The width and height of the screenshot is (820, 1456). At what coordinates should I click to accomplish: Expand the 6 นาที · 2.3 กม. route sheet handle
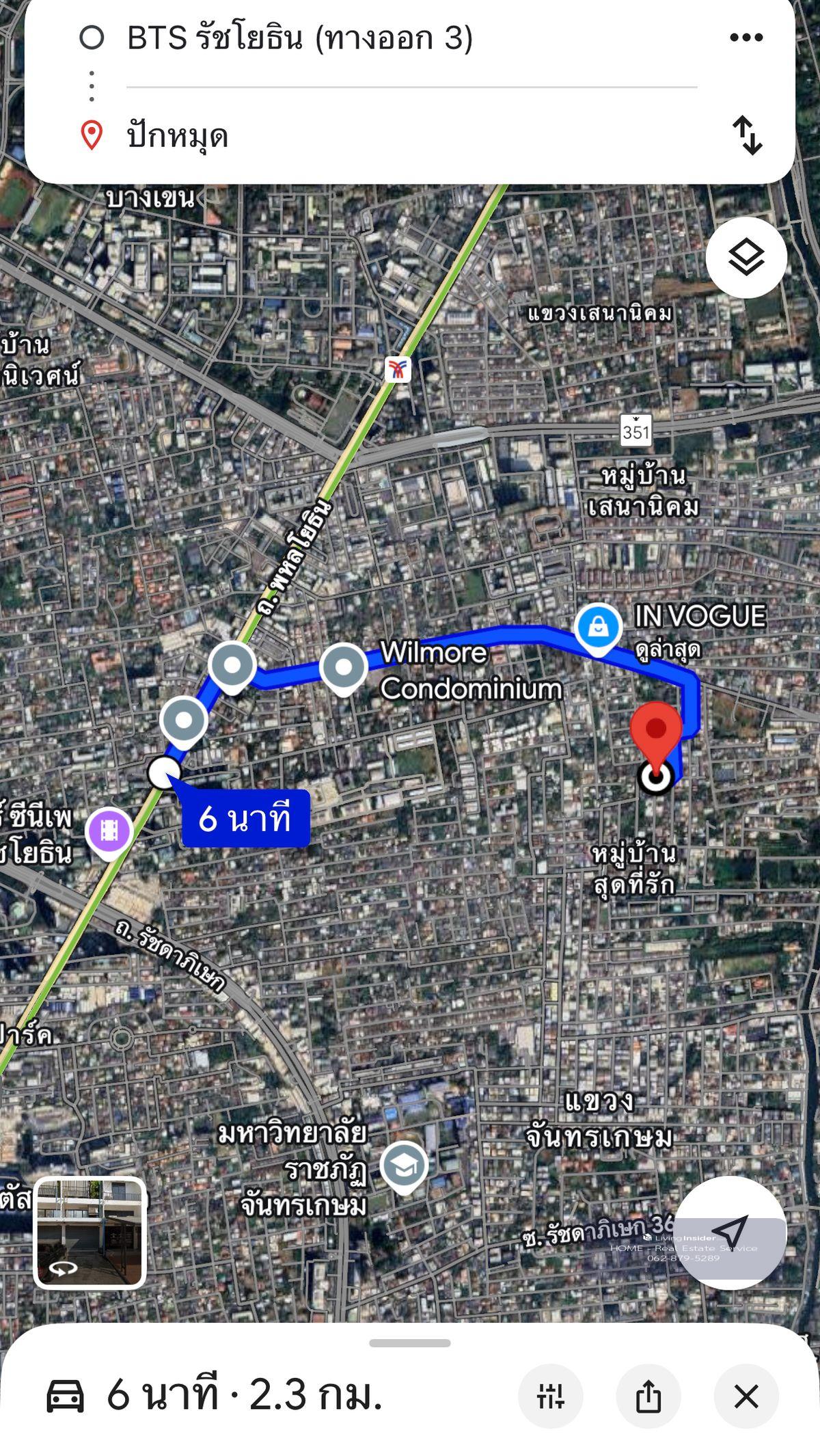pyautogui.click(x=409, y=1343)
